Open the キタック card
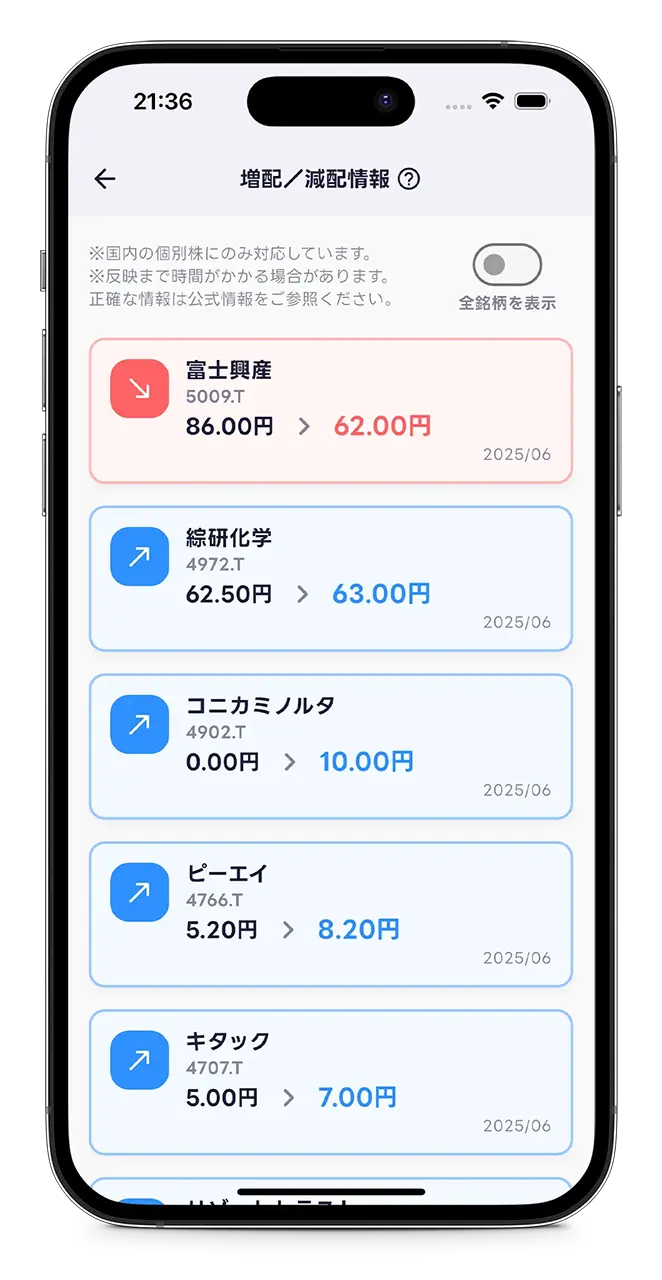The width and height of the screenshot is (662, 1280). [330, 1082]
